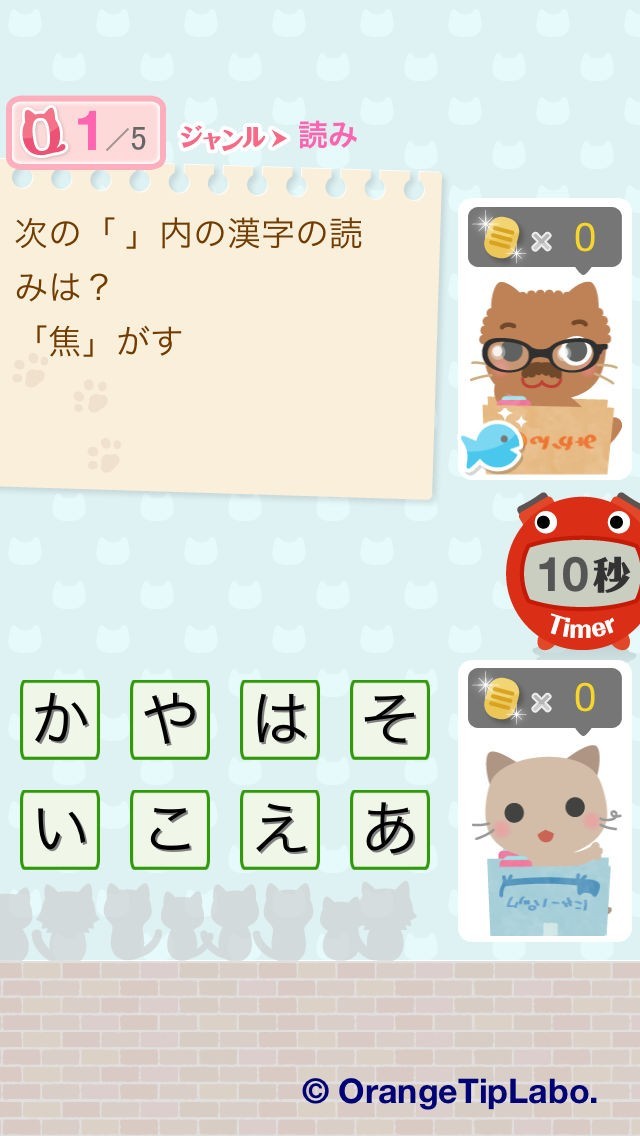Tap the え answer tile
Viewport: 640px width, 1136px height.
click(280, 830)
